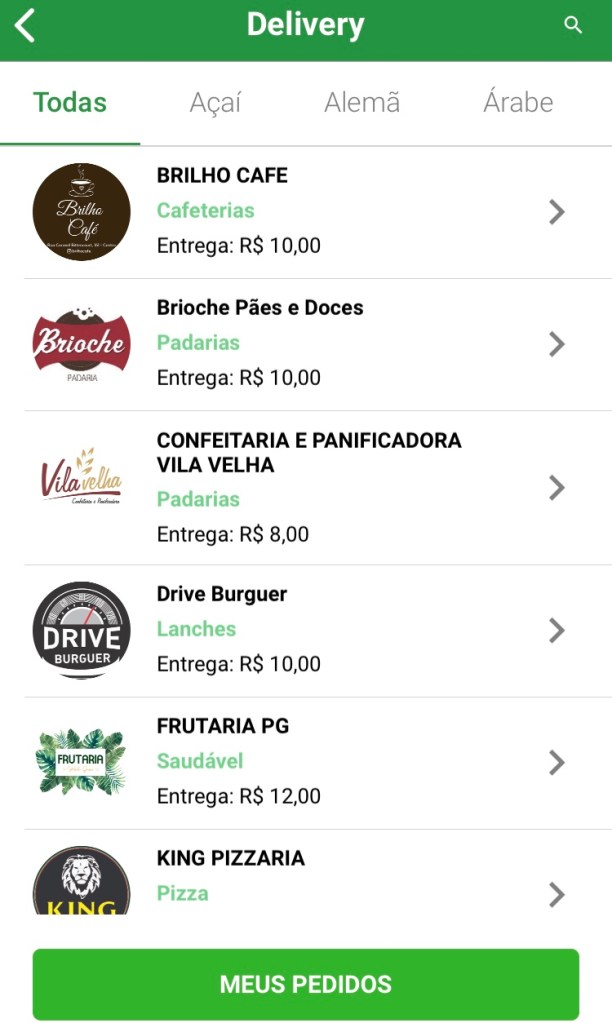Switch to the Alemã tab
Screen dimensions: 612x1023
click(362, 102)
